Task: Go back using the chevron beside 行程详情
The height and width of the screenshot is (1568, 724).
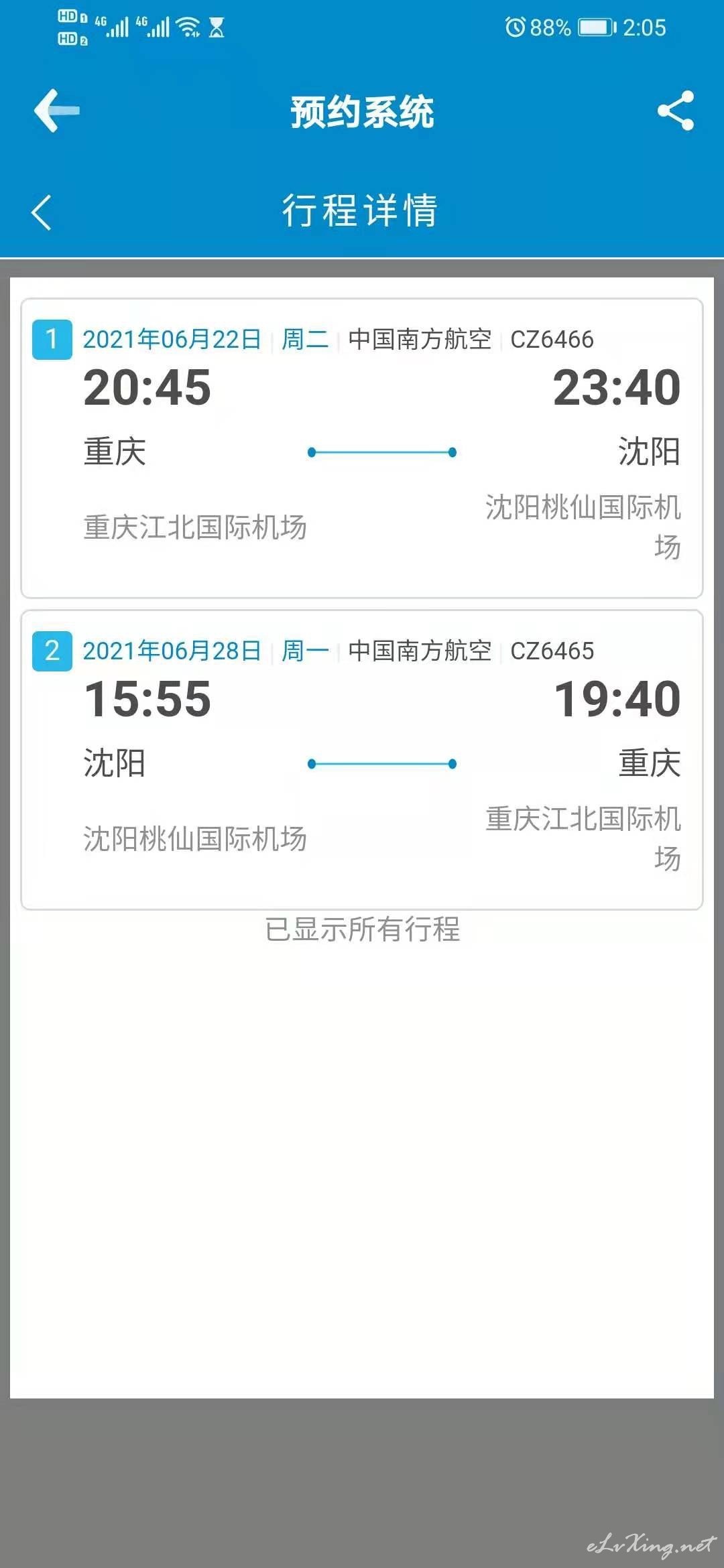Action: click(42, 212)
